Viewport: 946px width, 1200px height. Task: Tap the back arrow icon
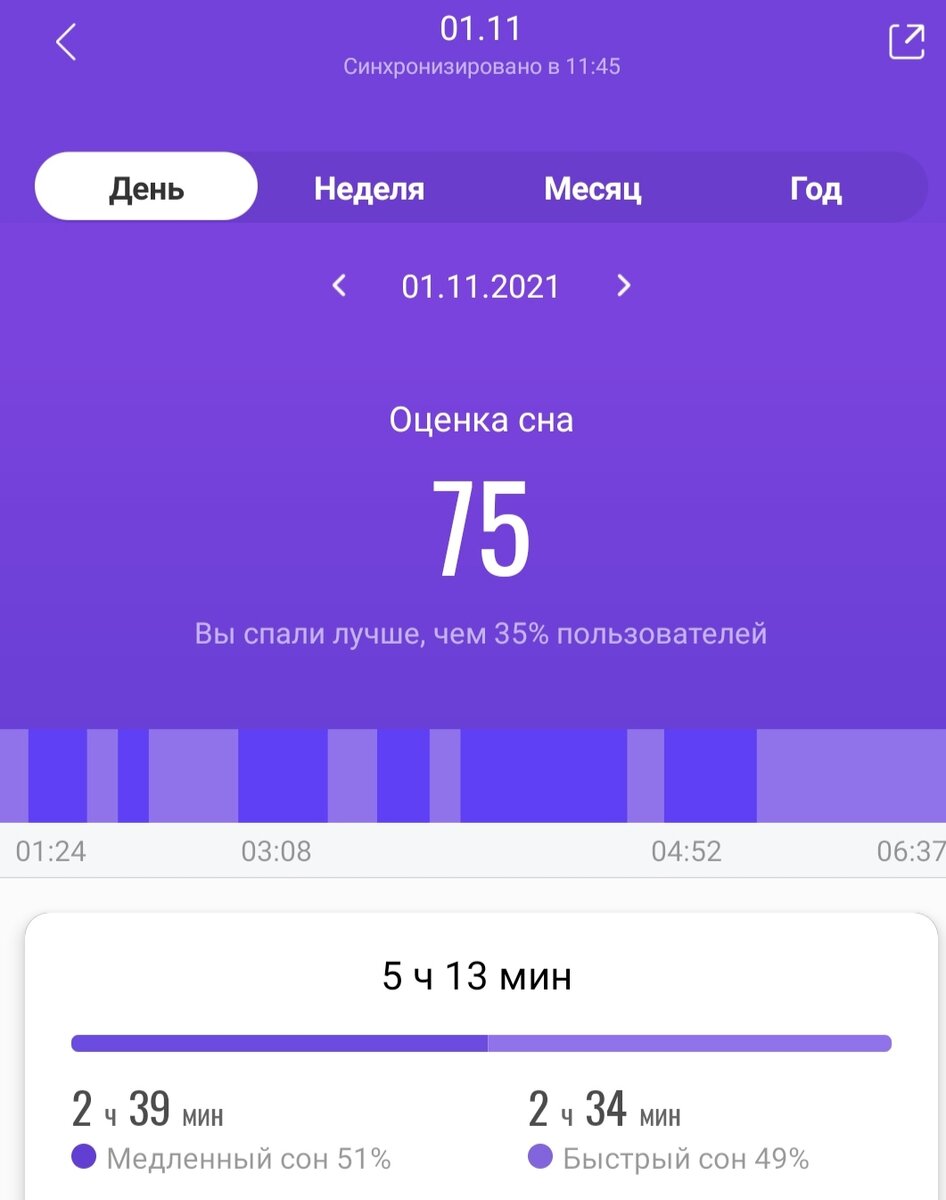pos(66,42)
